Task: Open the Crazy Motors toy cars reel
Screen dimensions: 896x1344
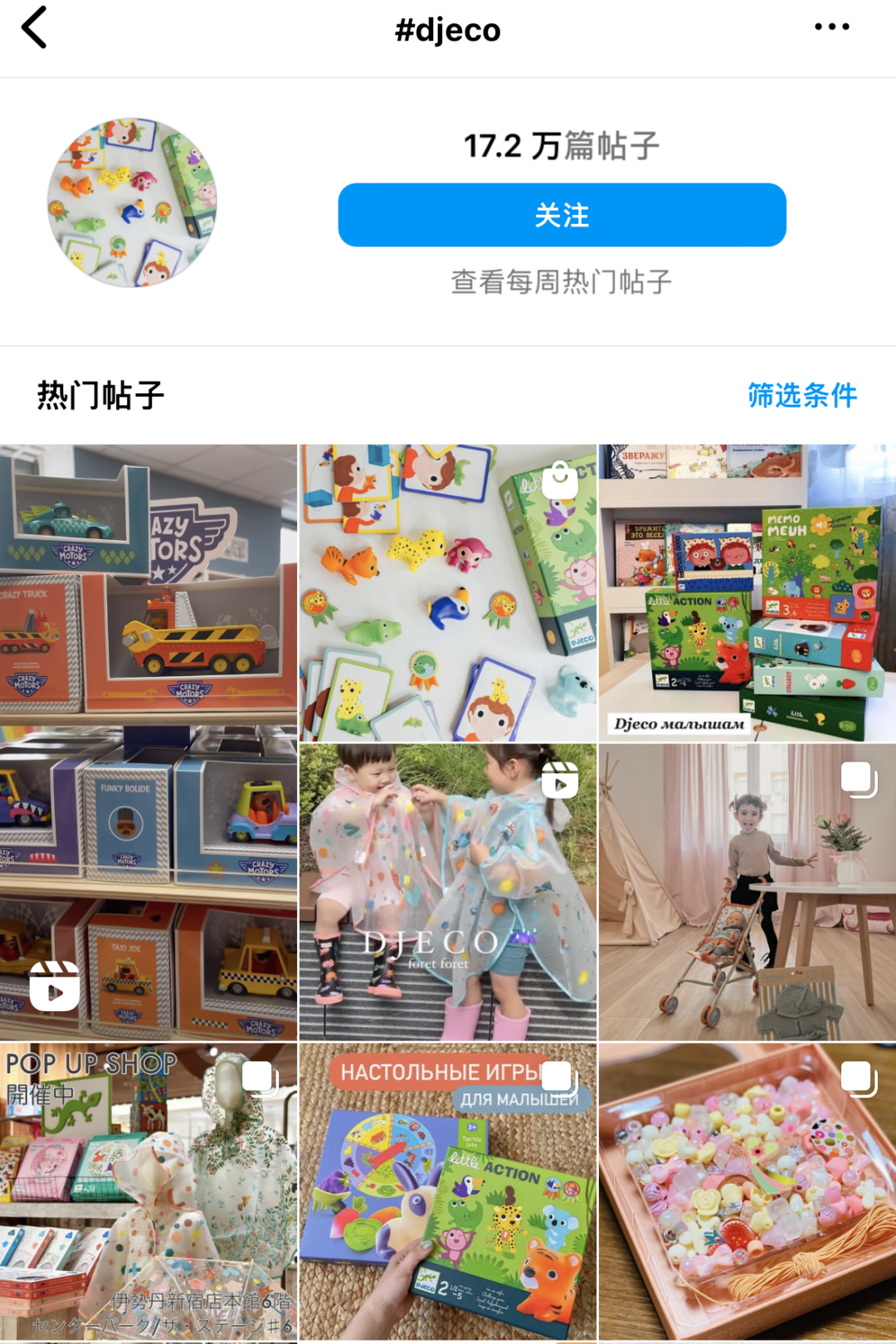Action: 149,743
